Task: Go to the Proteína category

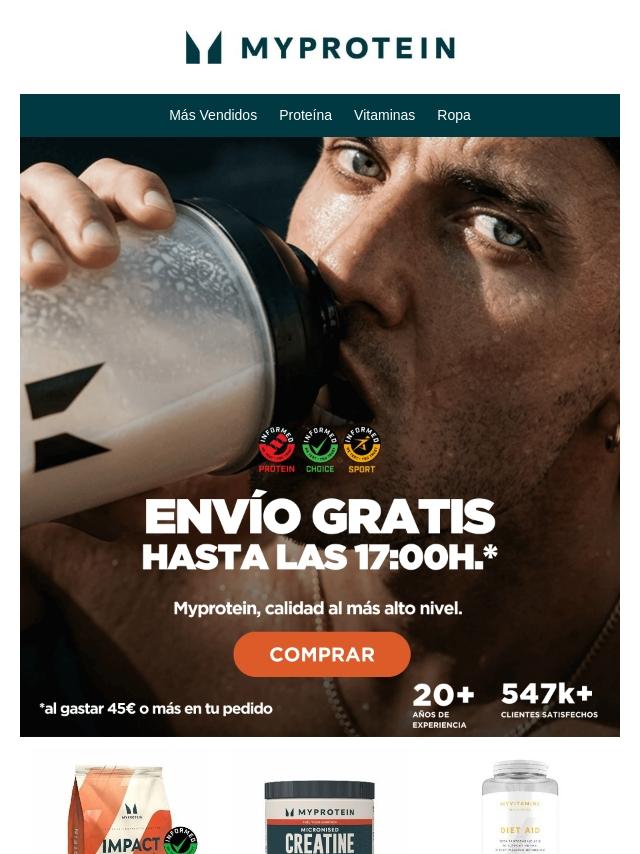Action: coord(305,115)
